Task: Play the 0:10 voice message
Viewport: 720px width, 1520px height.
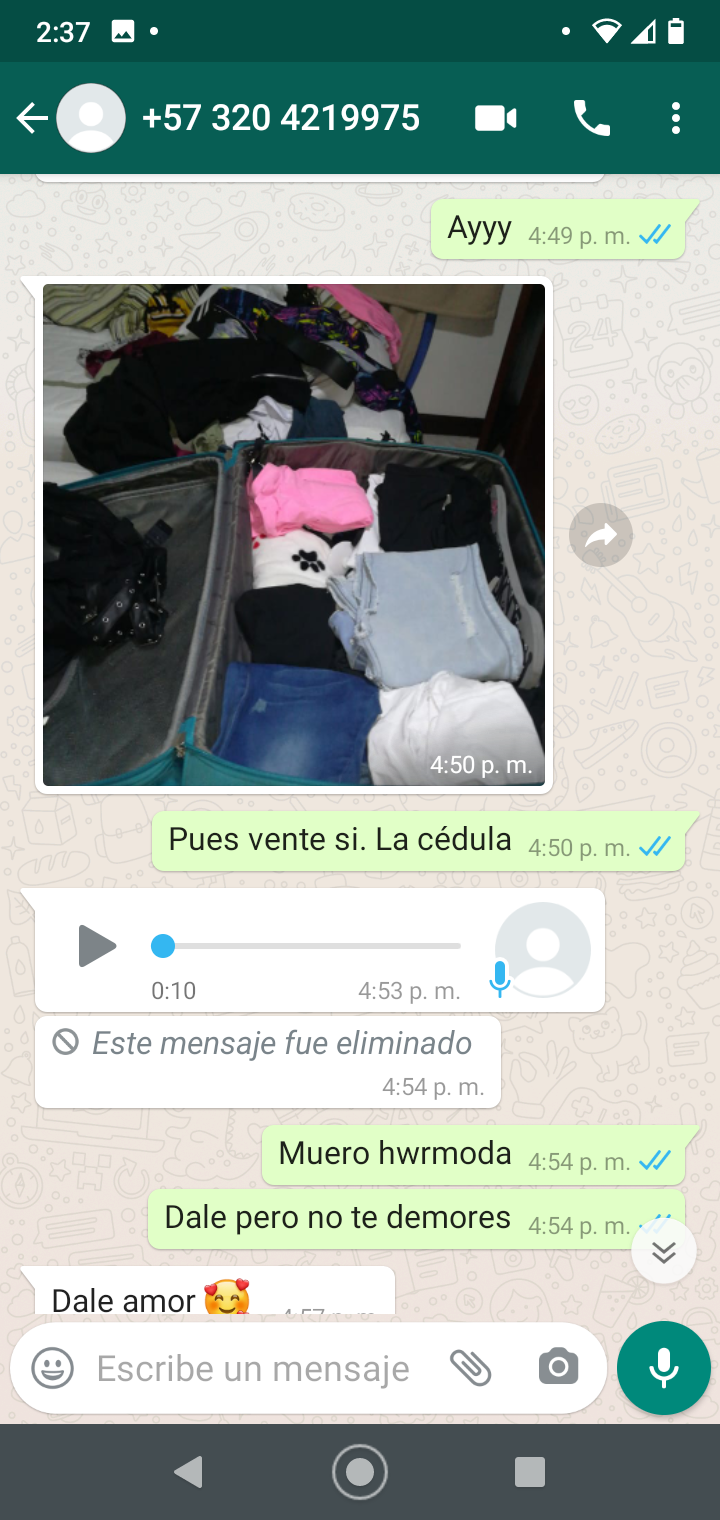Action: click(97, 946)
